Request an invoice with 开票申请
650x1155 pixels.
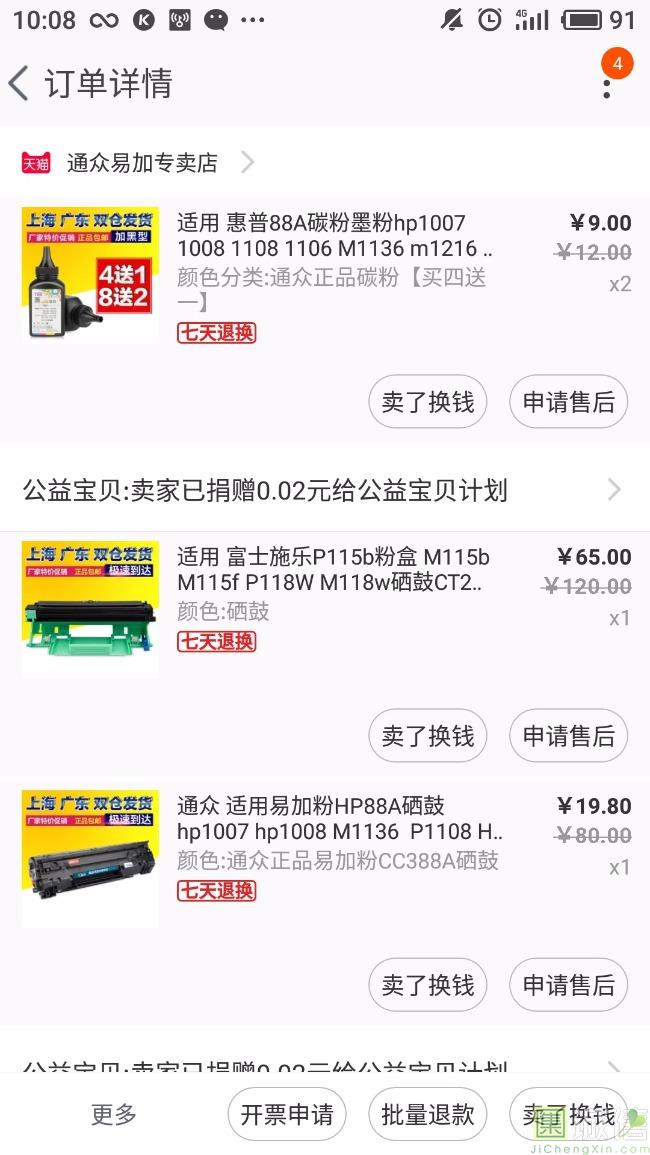click(x=287, y=1114)
